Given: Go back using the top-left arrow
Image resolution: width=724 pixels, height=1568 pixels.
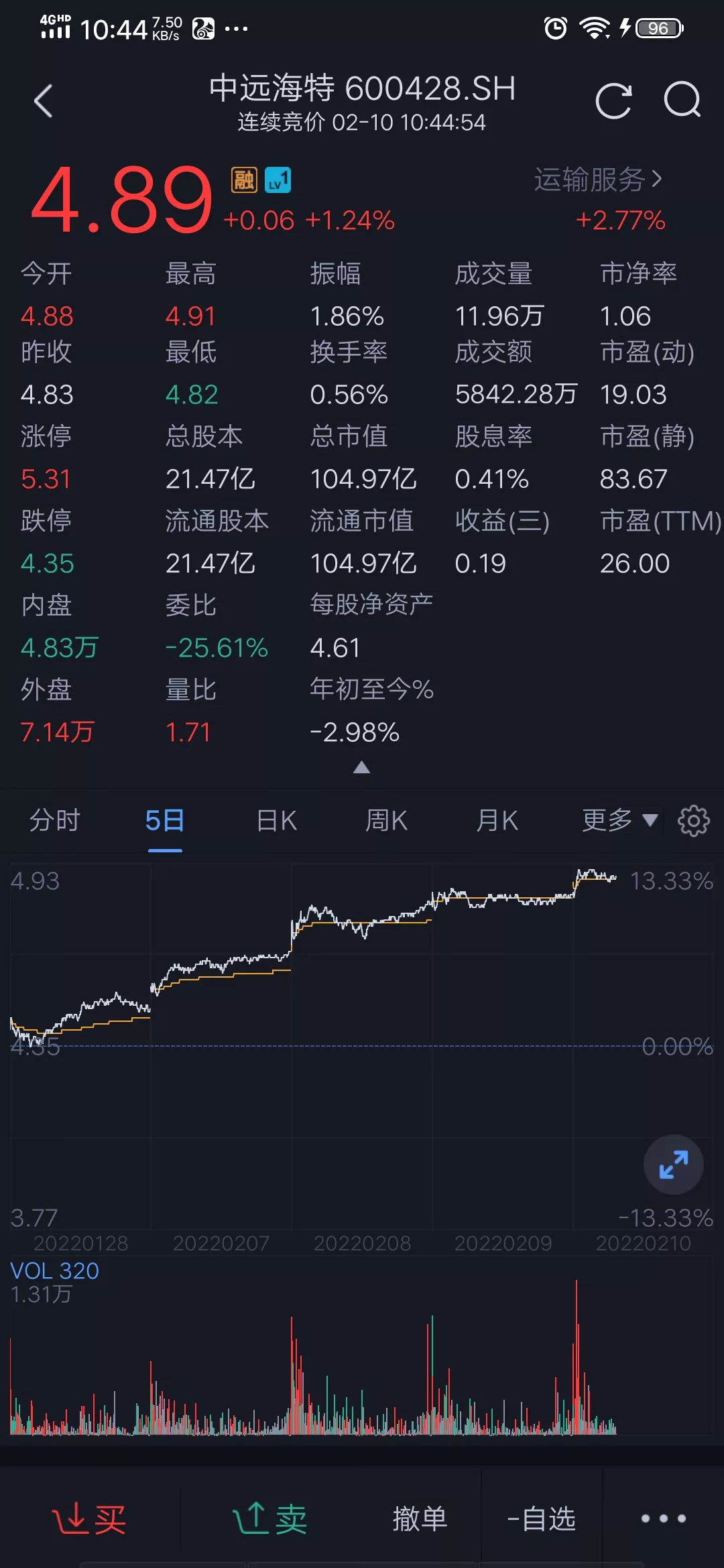Looking at the screenshot, I should coord(43,101).
